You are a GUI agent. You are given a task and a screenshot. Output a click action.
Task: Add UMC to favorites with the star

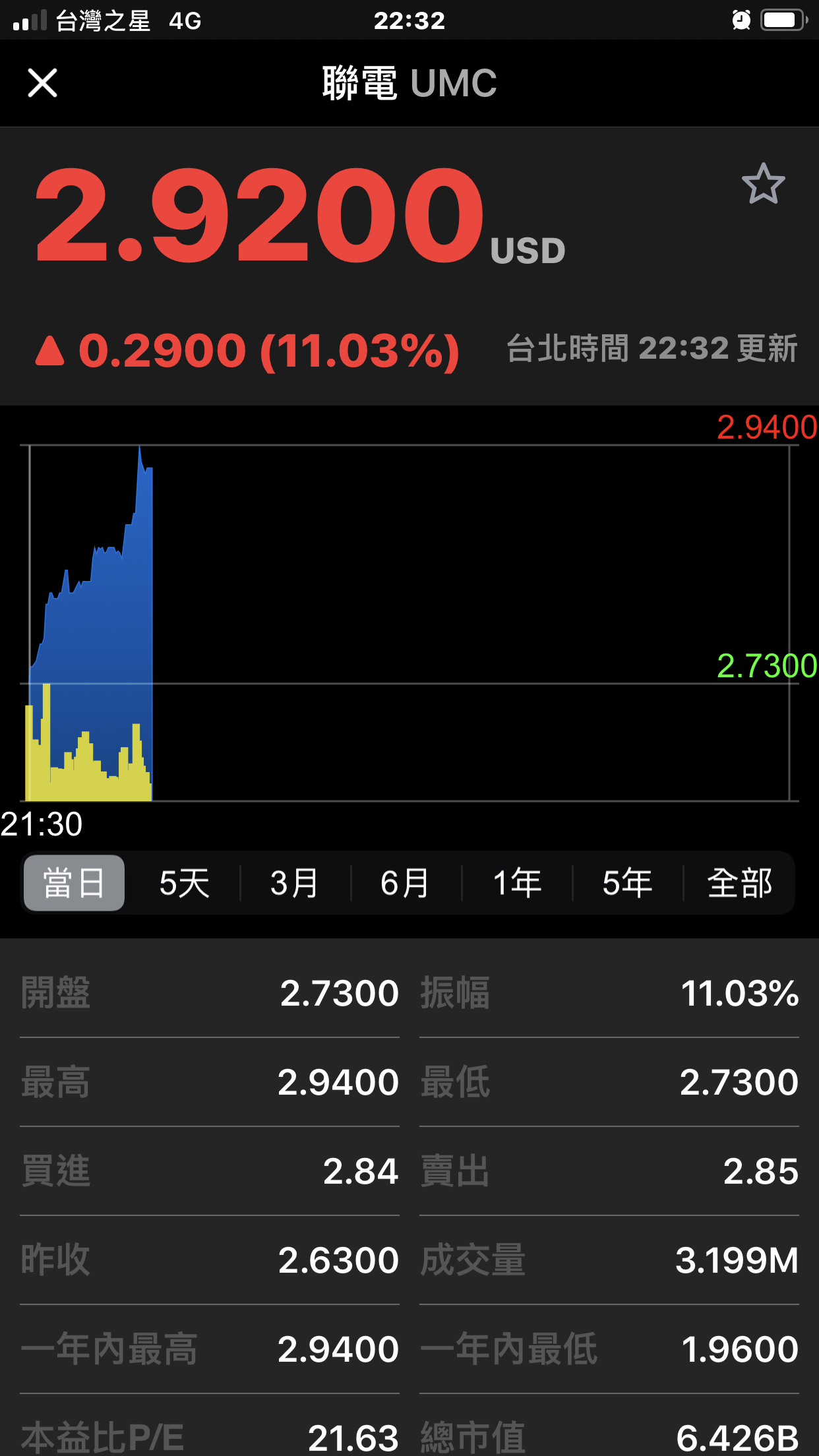(x=763, y=184)
